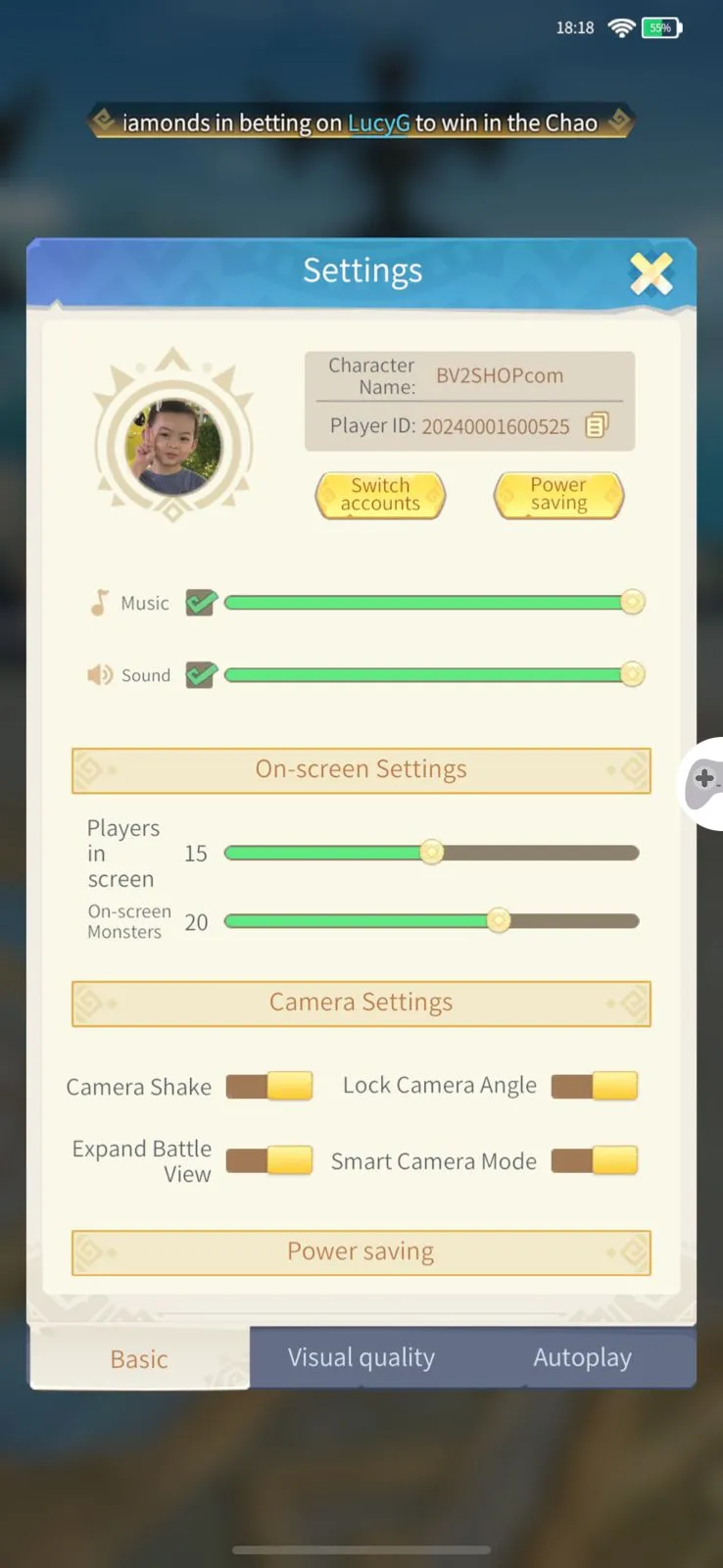Screen dimensions: 723x1568
Task: Open the floating gamepad icon
Action: pyautogui.click(x=704, y=782)
